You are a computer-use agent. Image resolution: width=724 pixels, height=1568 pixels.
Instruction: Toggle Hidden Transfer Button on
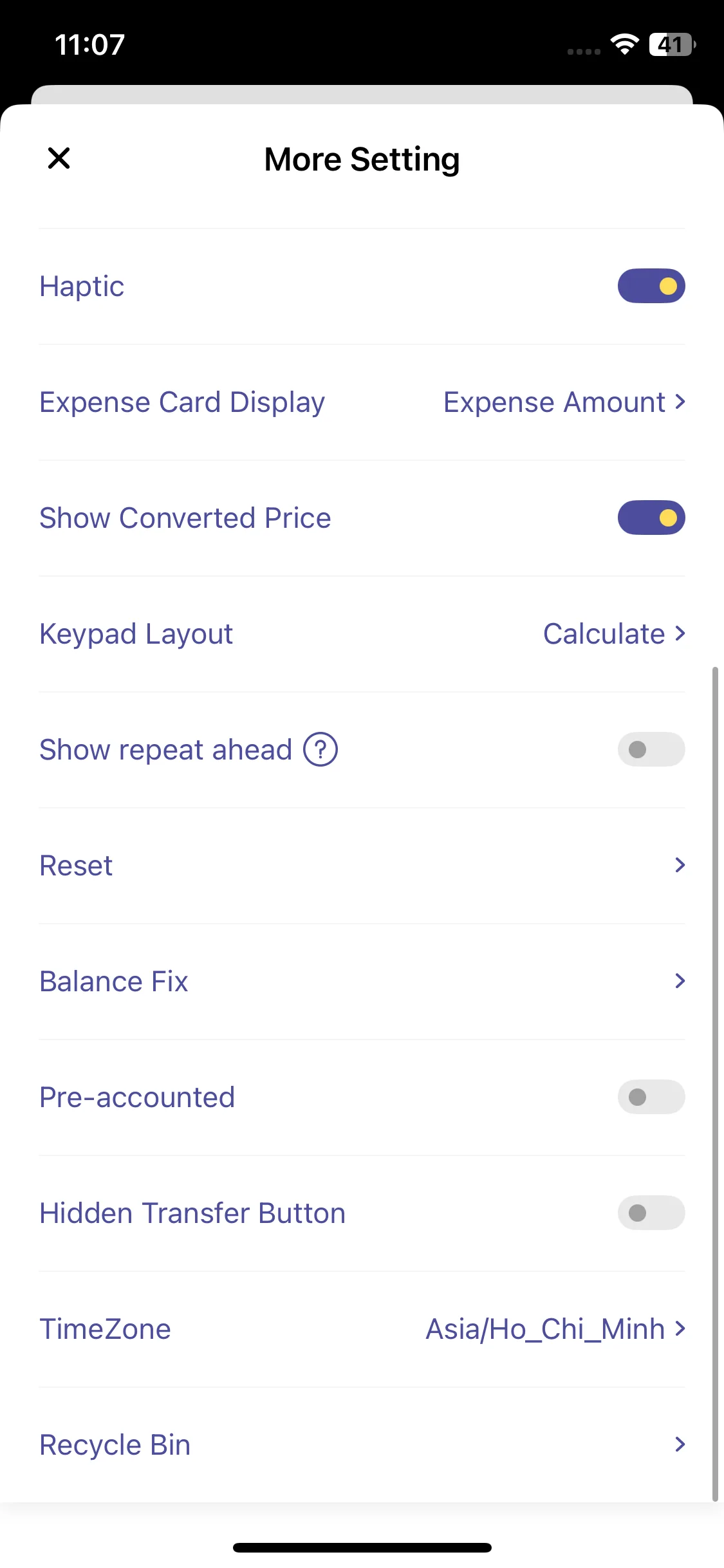point(651,1213)
